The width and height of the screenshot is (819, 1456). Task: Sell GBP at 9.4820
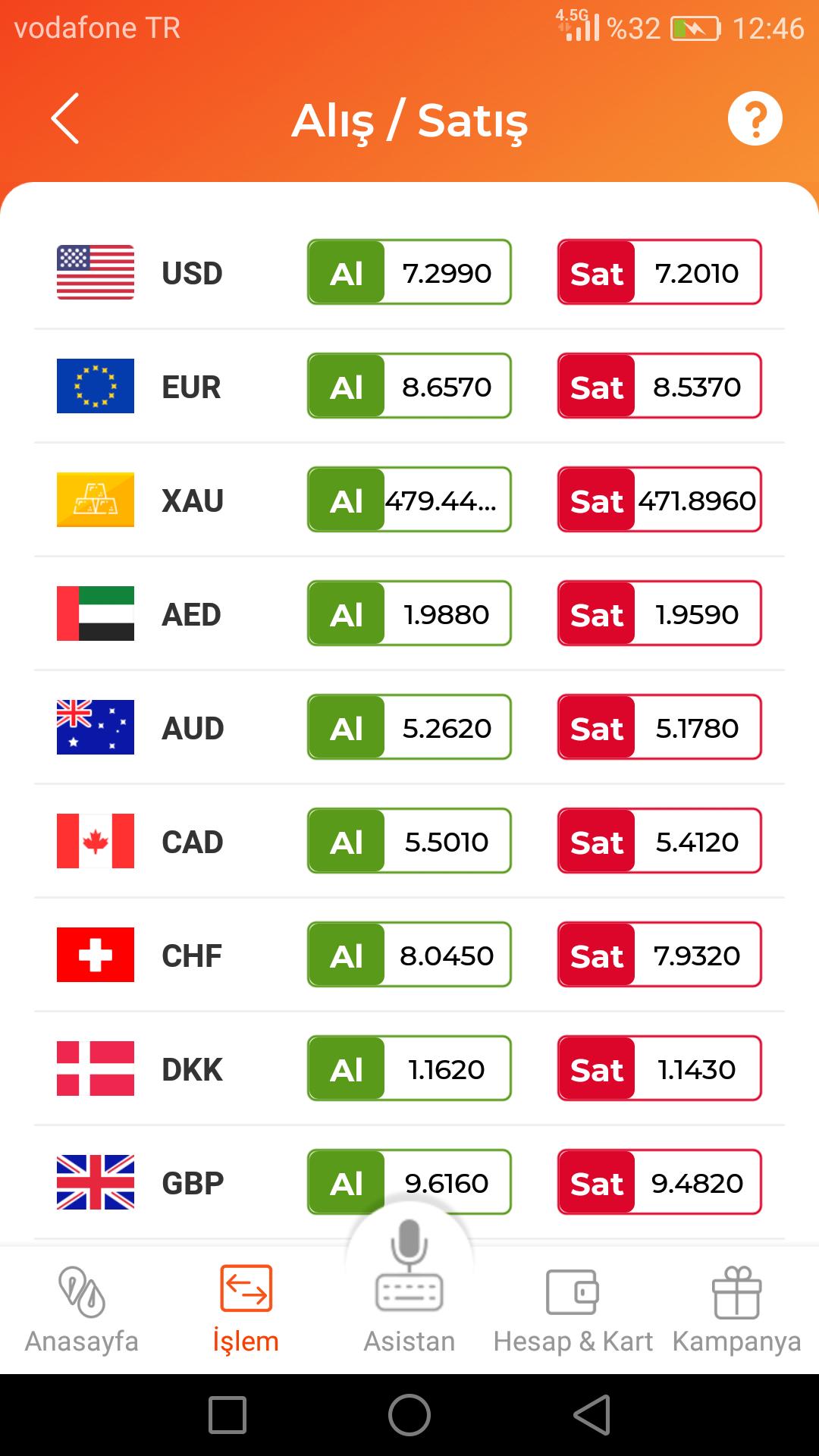(660, 1182)
